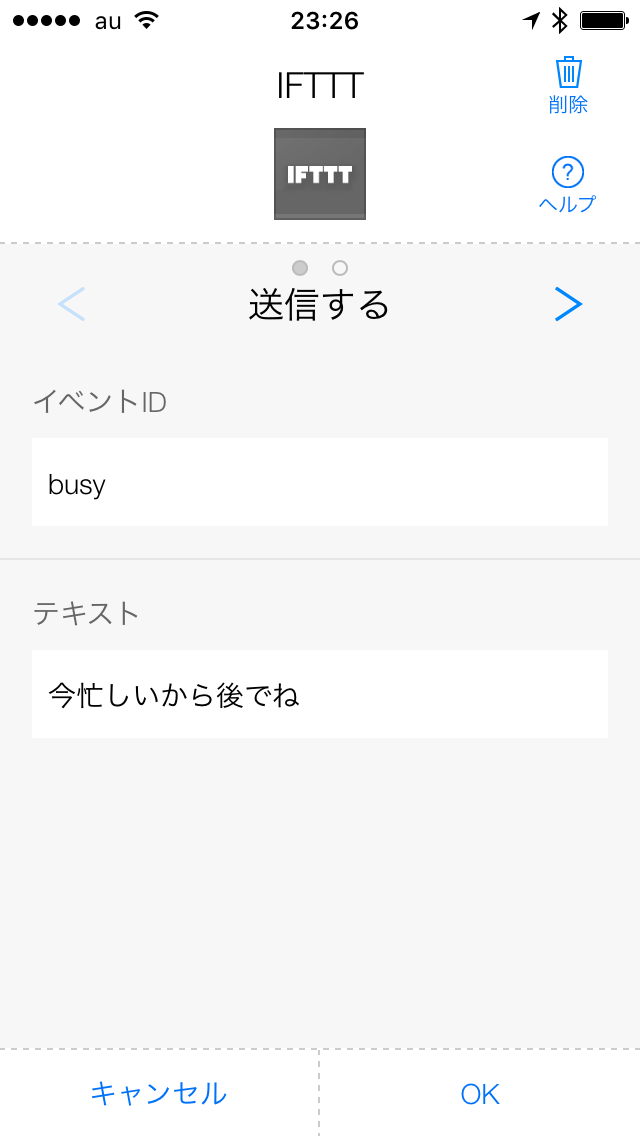
Task: Go to the next action with the right arrow
Action: pos(568,304)
